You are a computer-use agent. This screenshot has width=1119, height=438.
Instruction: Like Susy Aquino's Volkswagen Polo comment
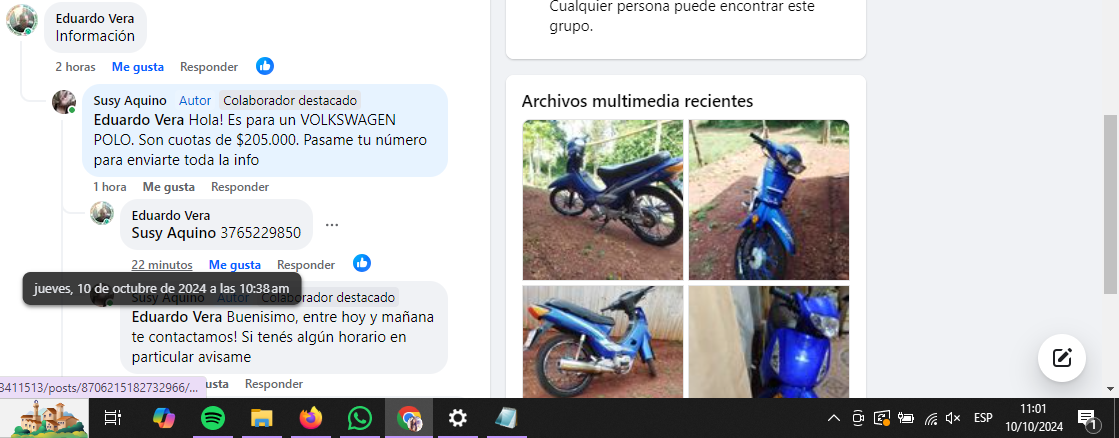(168, 187)
